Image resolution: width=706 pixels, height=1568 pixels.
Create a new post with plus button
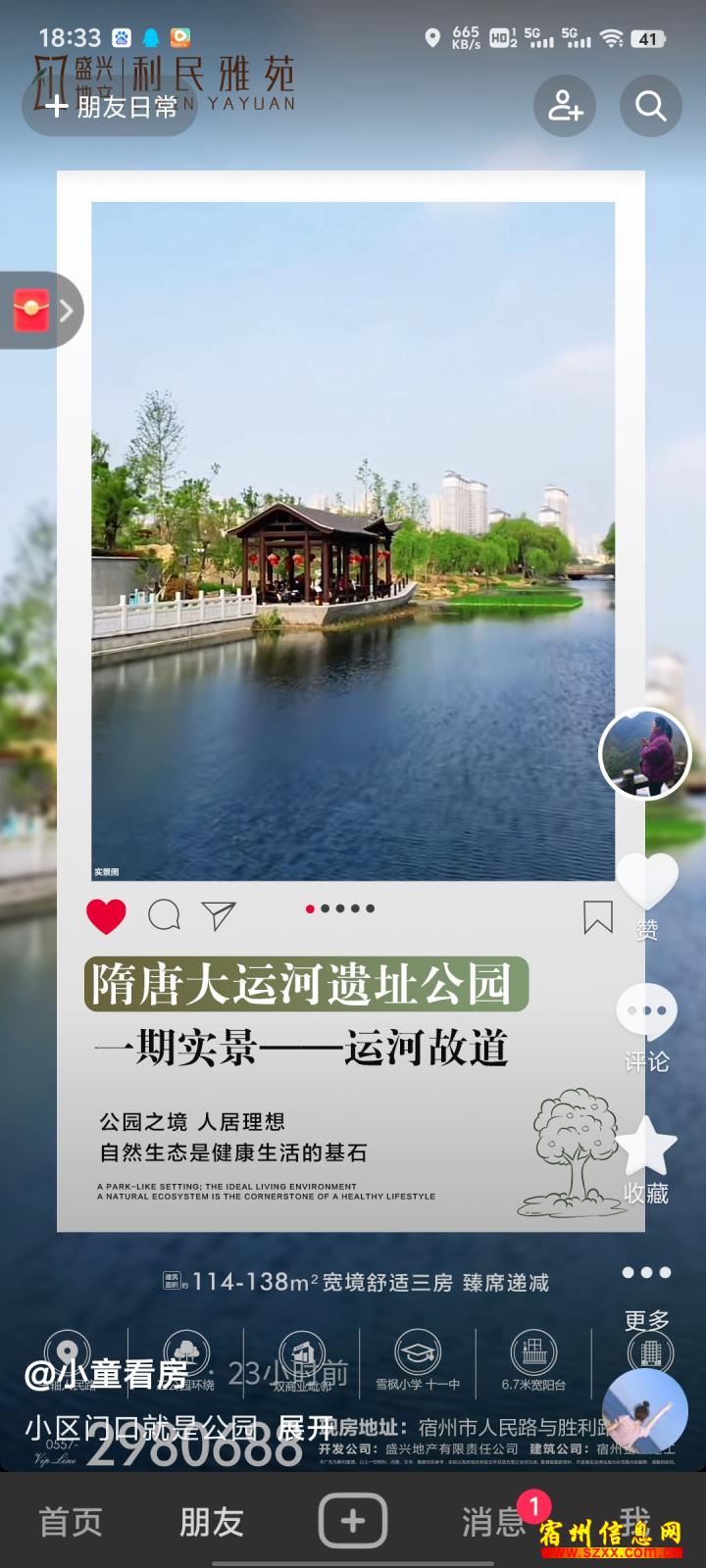353,1520
